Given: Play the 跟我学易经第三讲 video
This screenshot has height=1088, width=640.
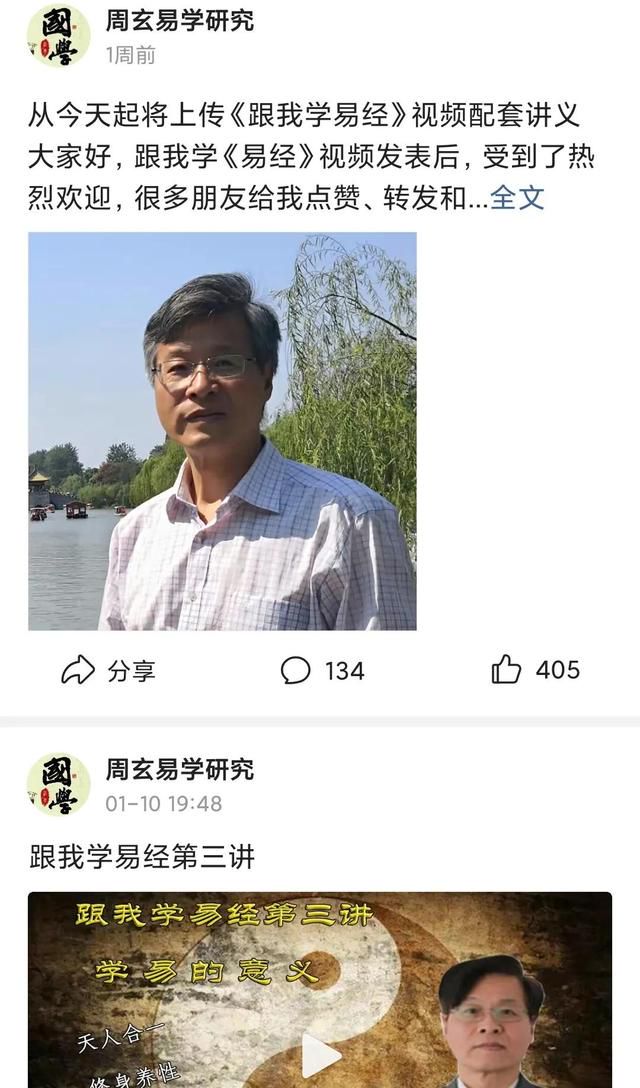Looking at the screenshot, I should [x=320, y=1055].
